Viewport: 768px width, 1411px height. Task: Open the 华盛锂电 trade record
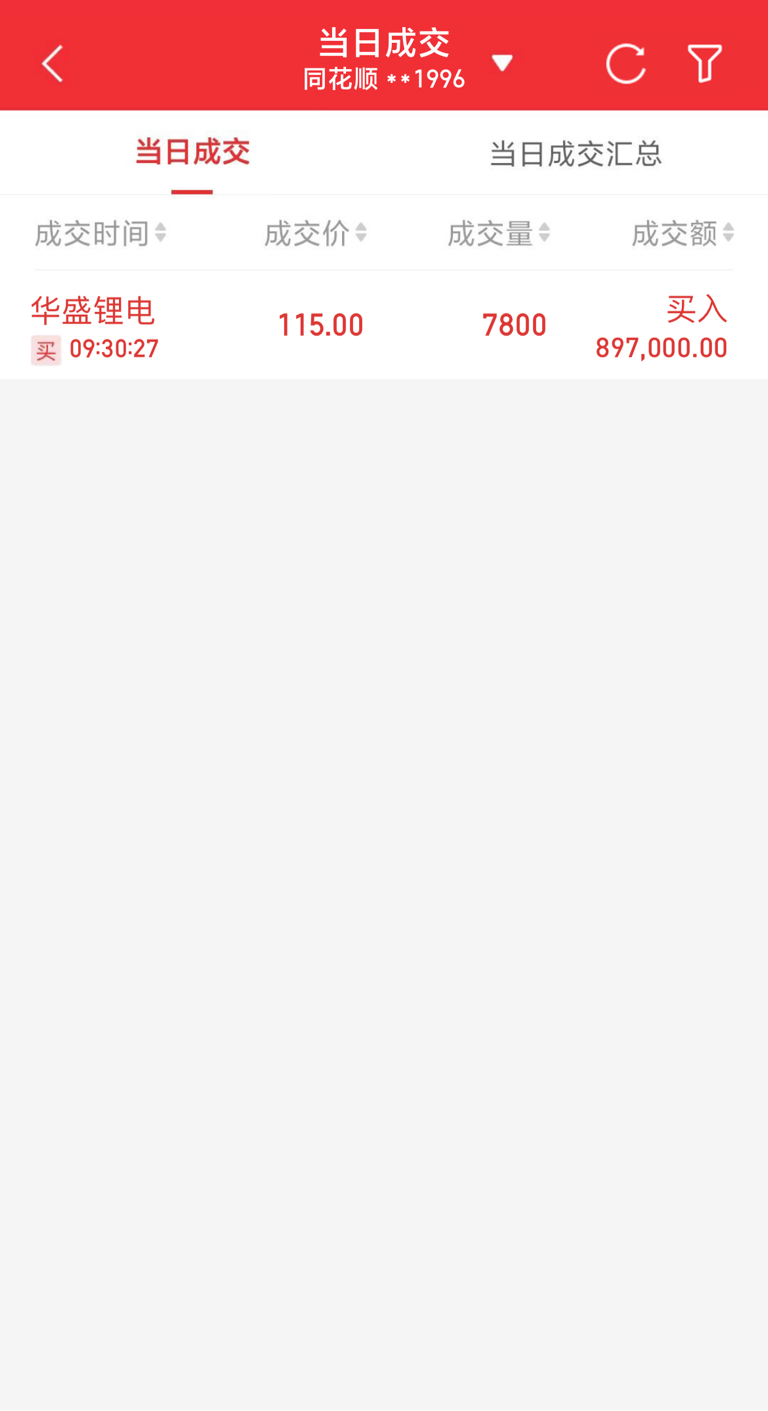(x=383, y=326)
